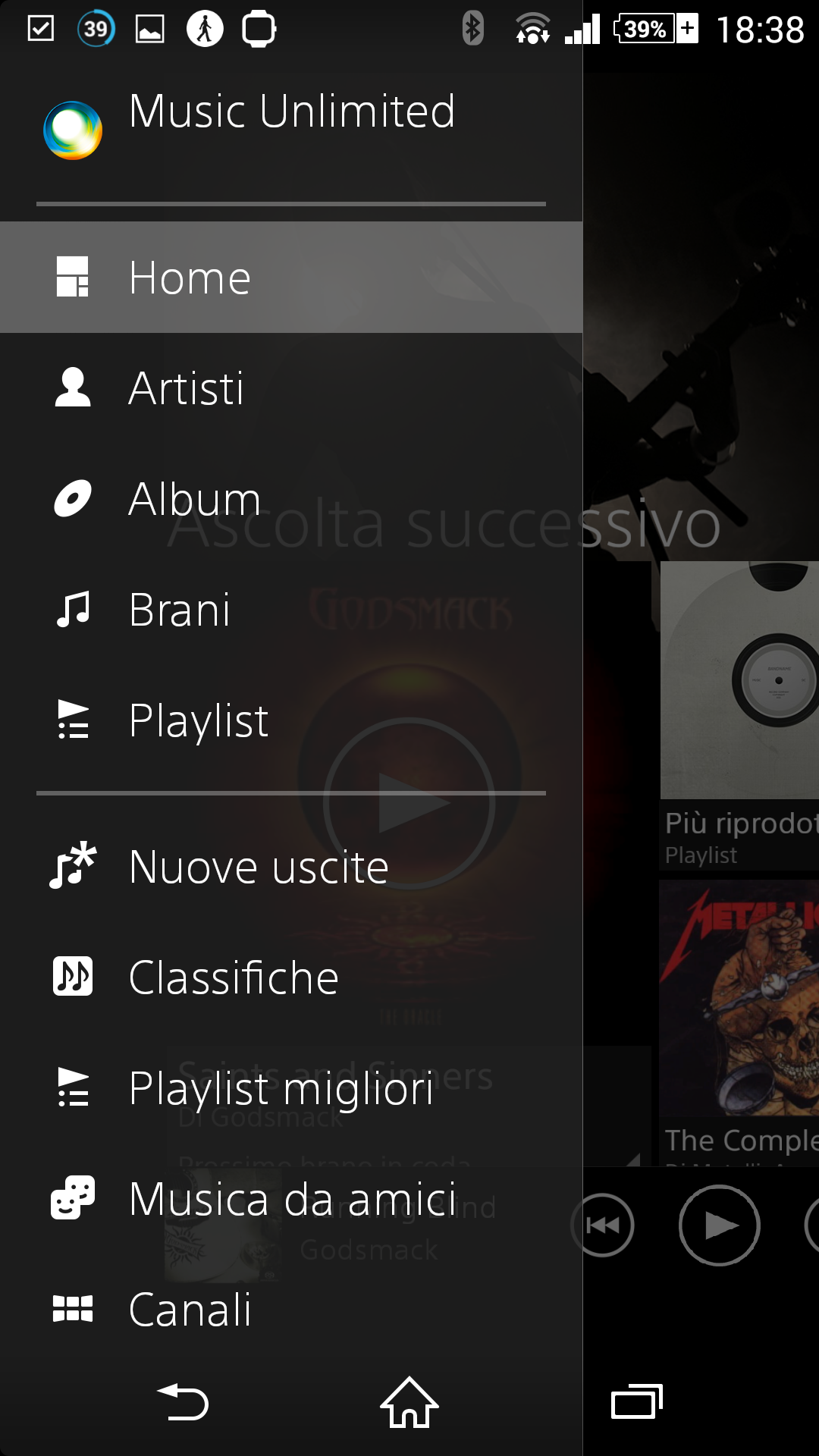Select Home in the drawer menu
This screenshot has width=819, height=1456.
coord(291,278)
